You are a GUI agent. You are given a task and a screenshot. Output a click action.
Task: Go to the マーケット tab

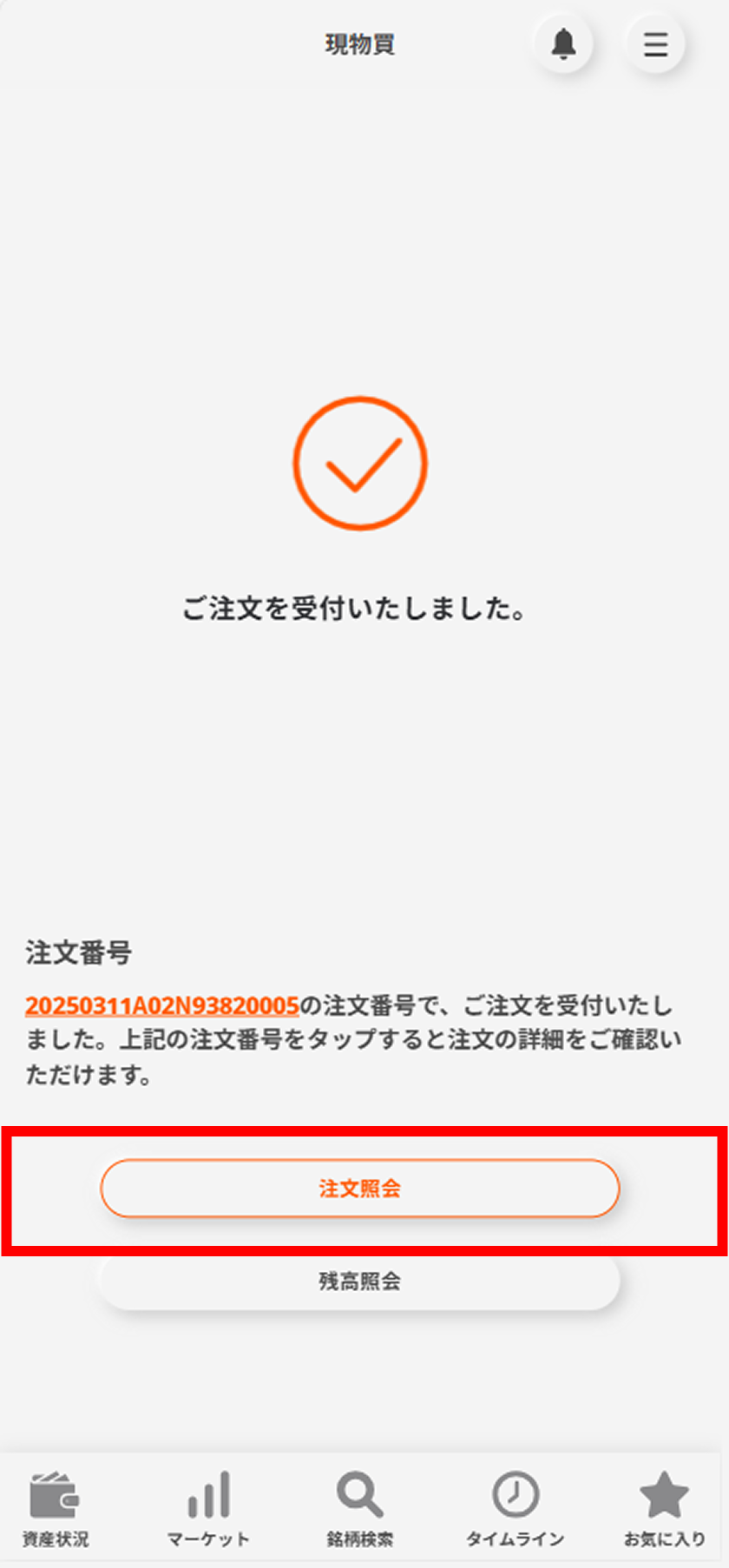208,1508
